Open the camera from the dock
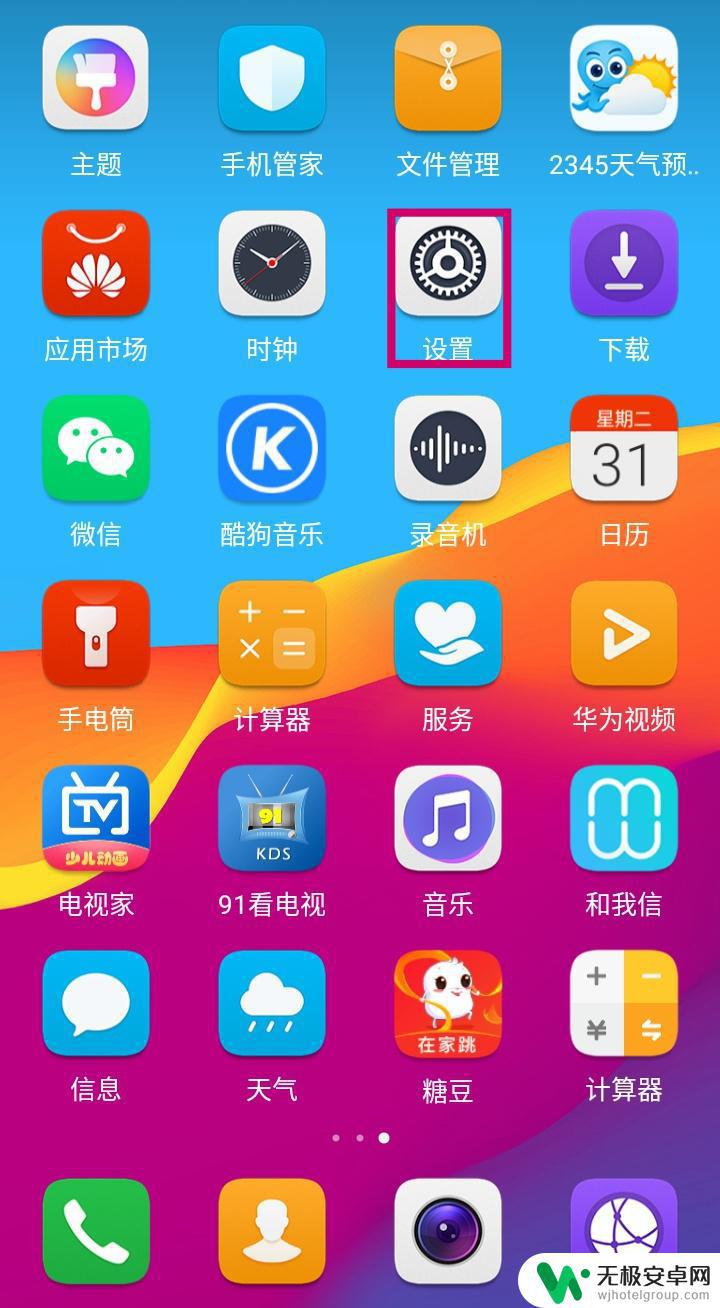This screenshot has width=720, height=1308. [448, 1232]
